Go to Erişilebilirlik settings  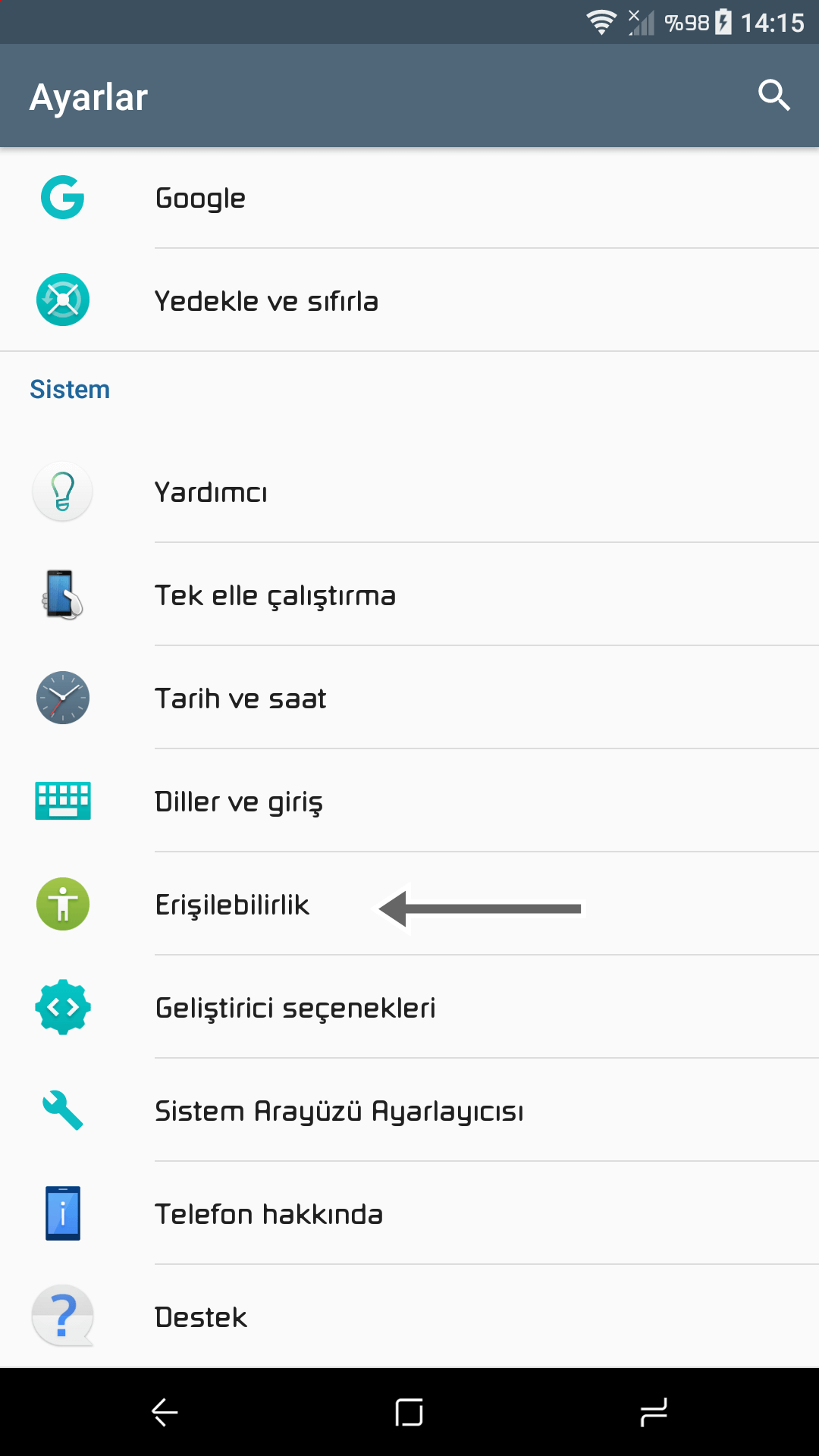pyautogui.click(x=409, y=904)
